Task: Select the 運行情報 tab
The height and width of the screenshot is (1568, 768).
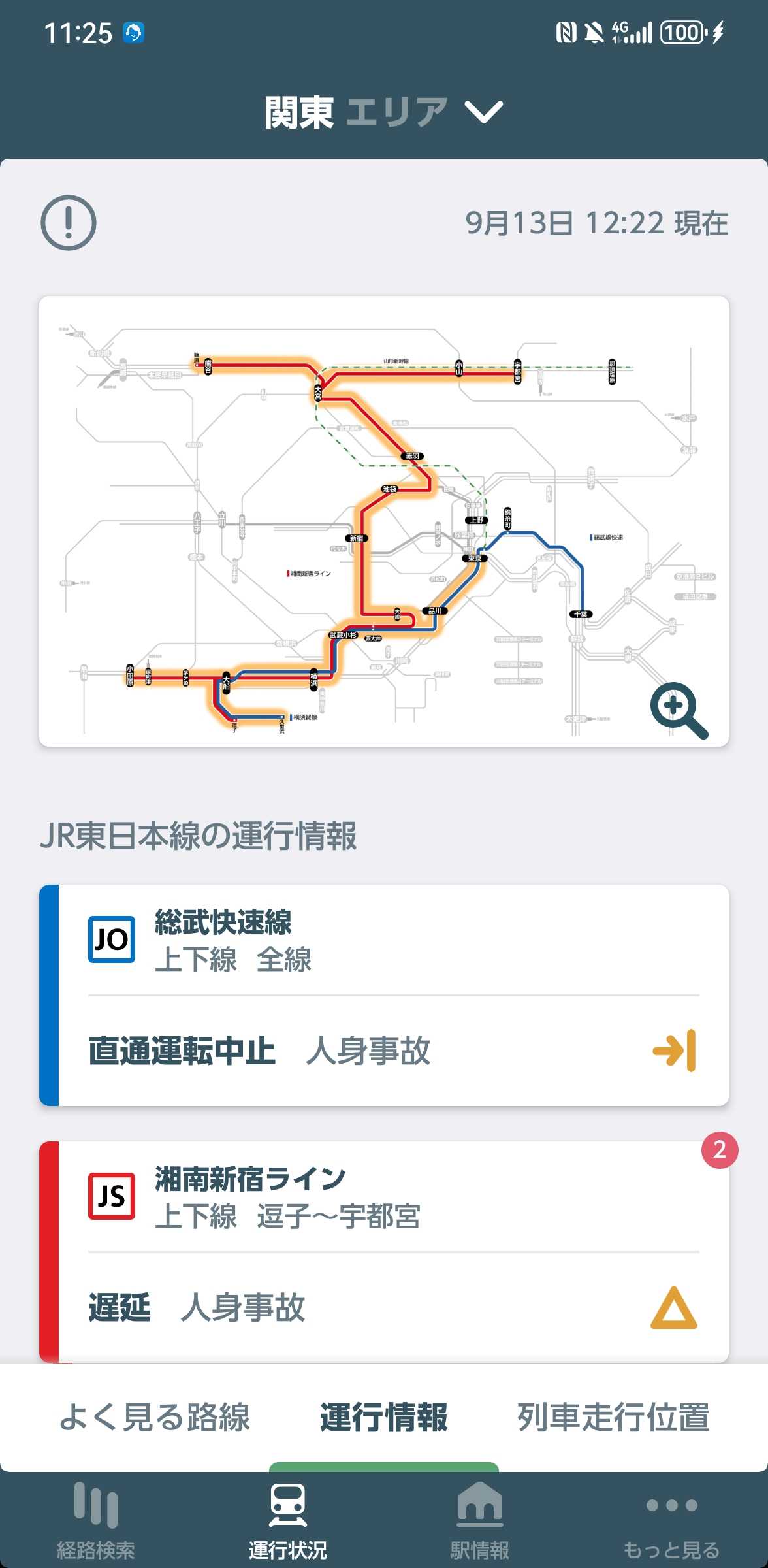Action: pos(384,1418)
